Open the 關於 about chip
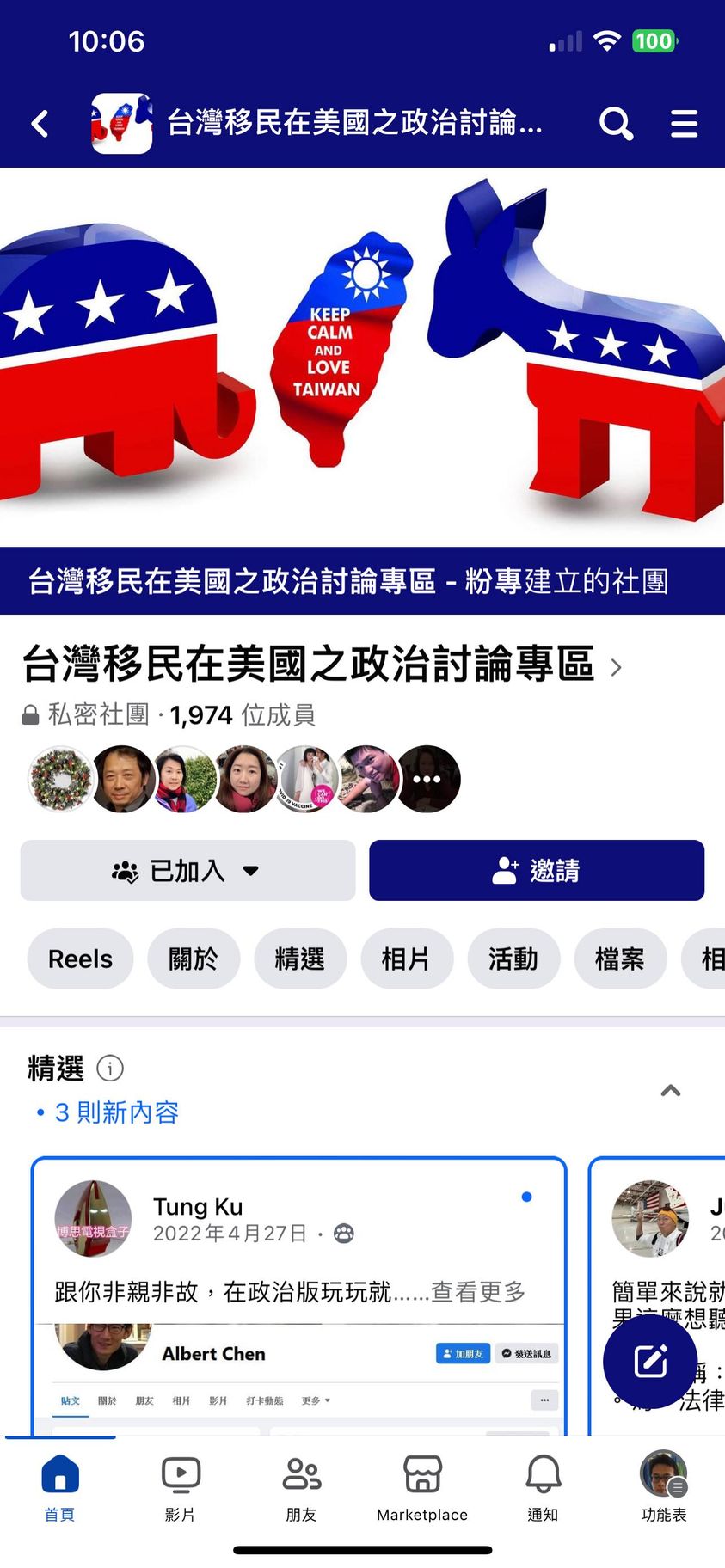The image size is (725, 1568). 193,959
